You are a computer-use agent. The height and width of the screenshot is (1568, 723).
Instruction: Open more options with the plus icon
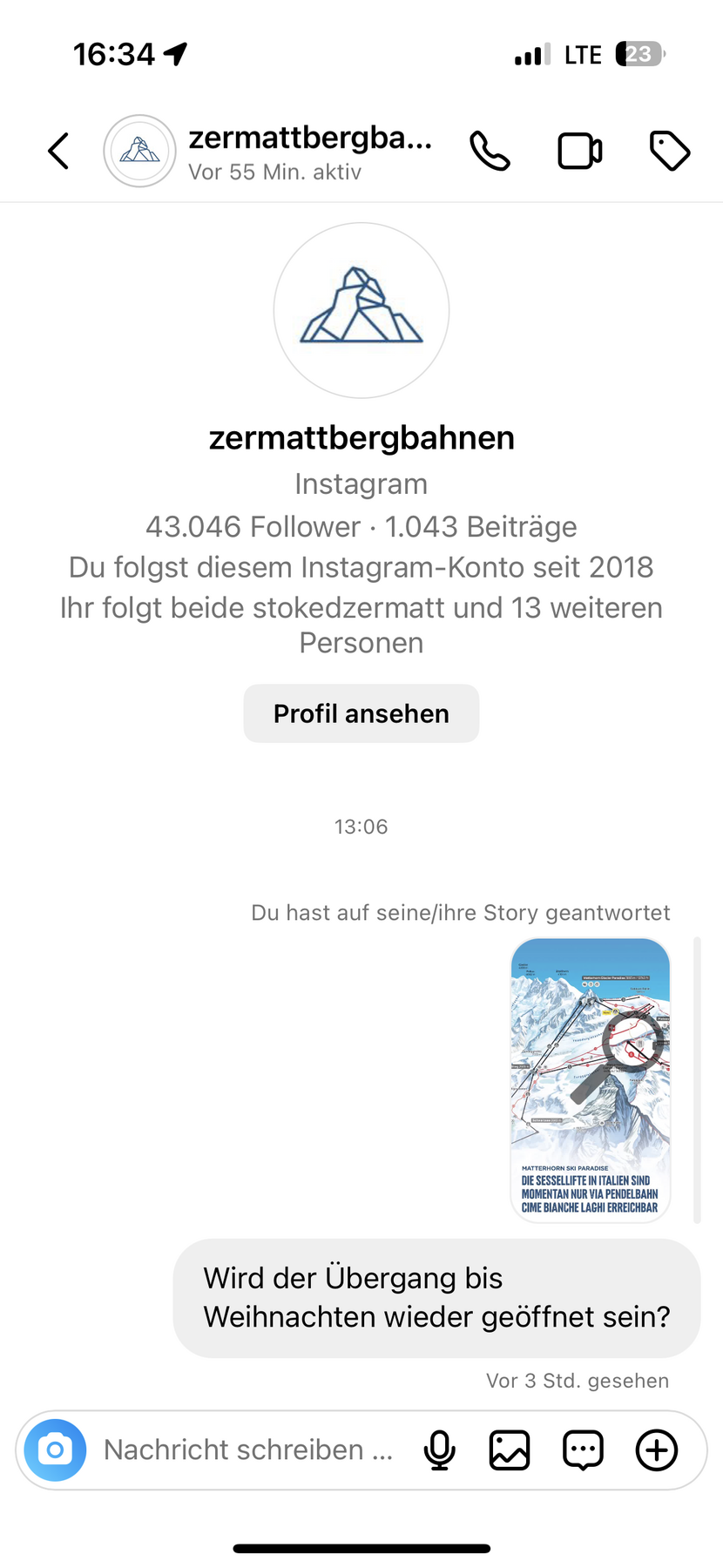click(x=657, y=1450)
